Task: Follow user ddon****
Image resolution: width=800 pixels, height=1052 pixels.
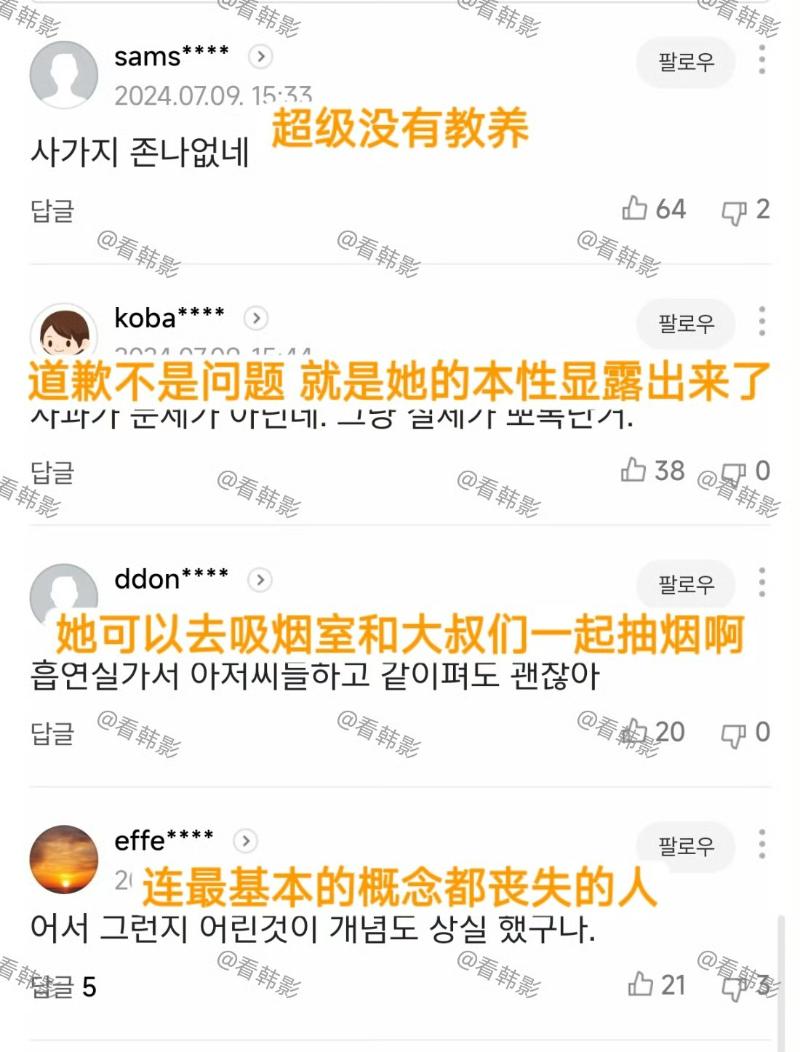Action: click(x=686, y=584)
